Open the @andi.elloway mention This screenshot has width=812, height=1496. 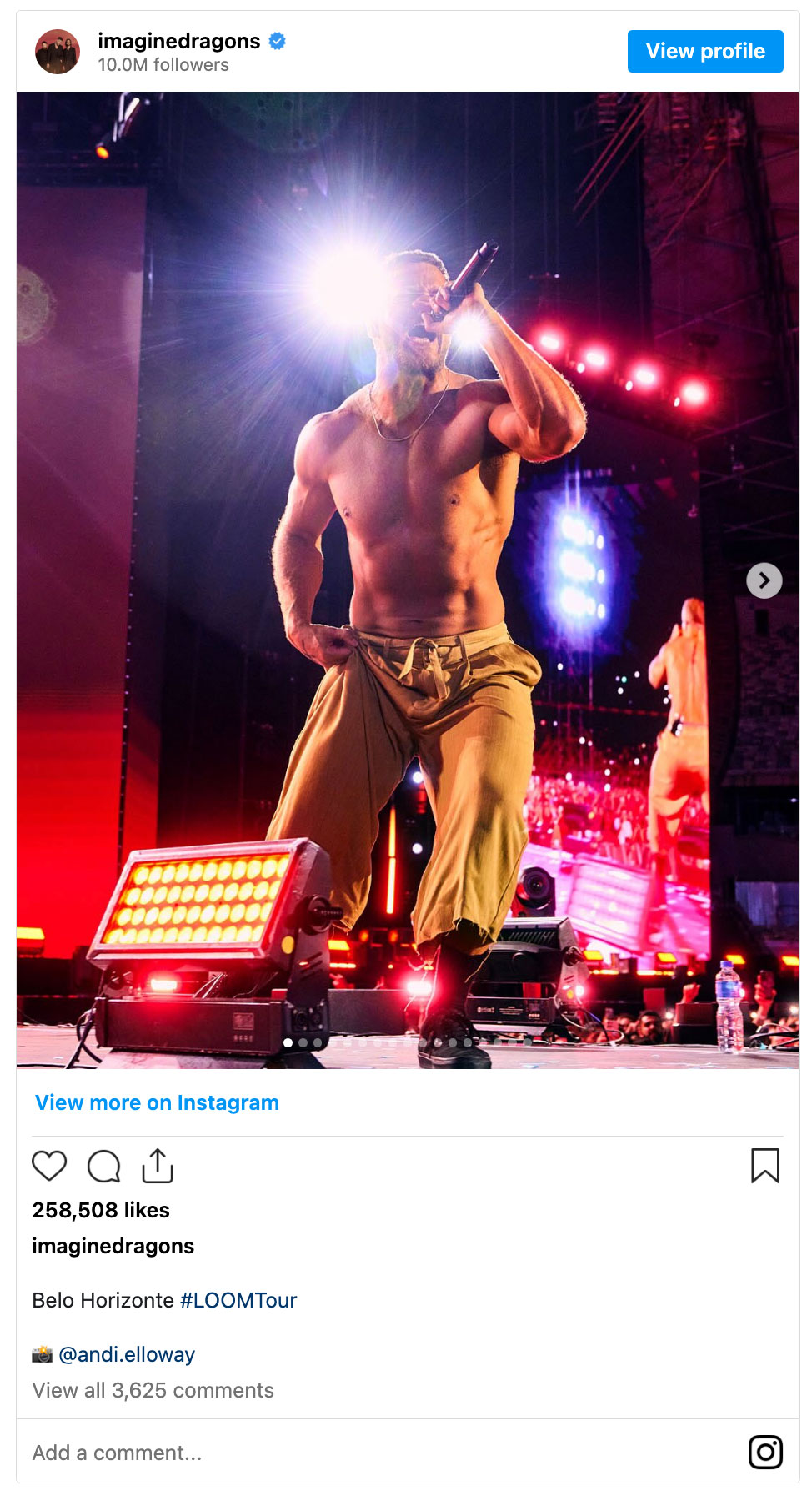pos(127,1354)
